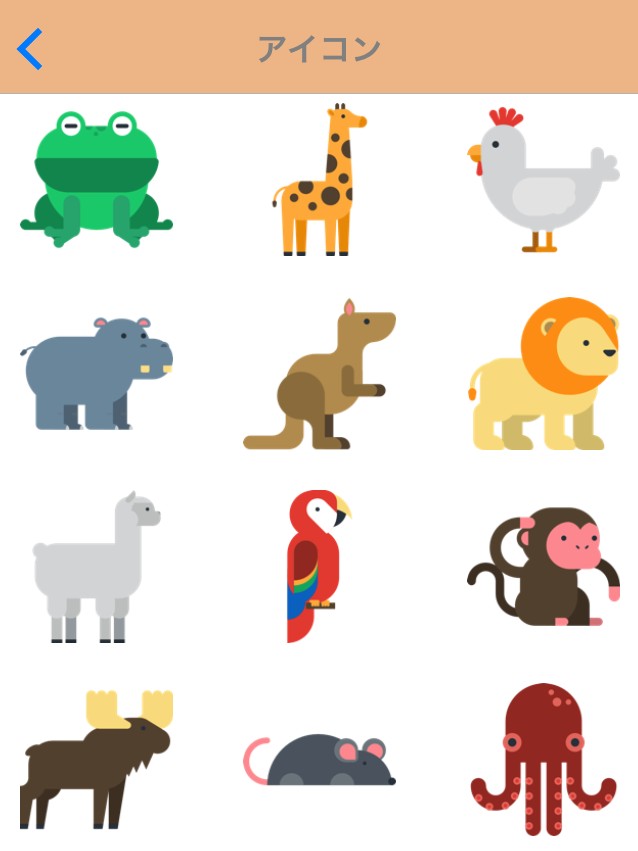Select the moose icon
The width and height of the screenshot is (638, 851).
[96, 758]
